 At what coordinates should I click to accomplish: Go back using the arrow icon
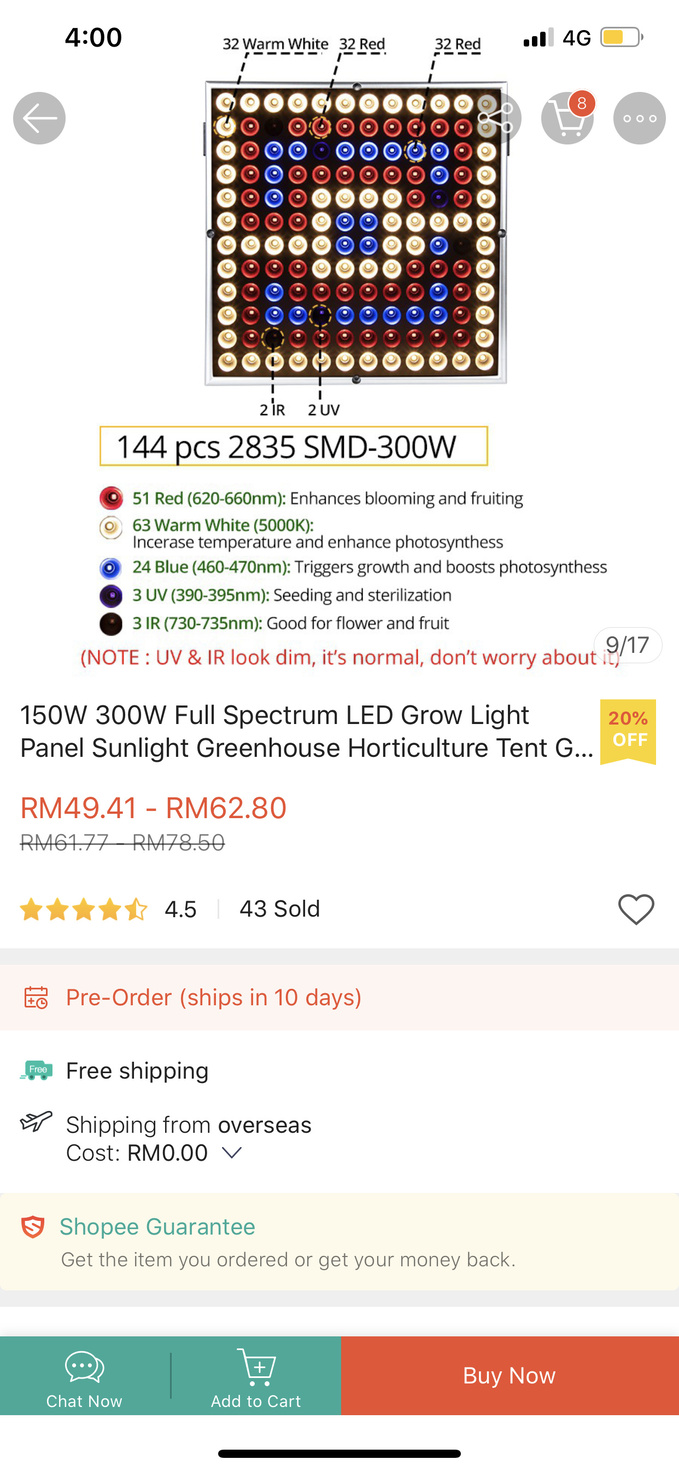[39, 119]
